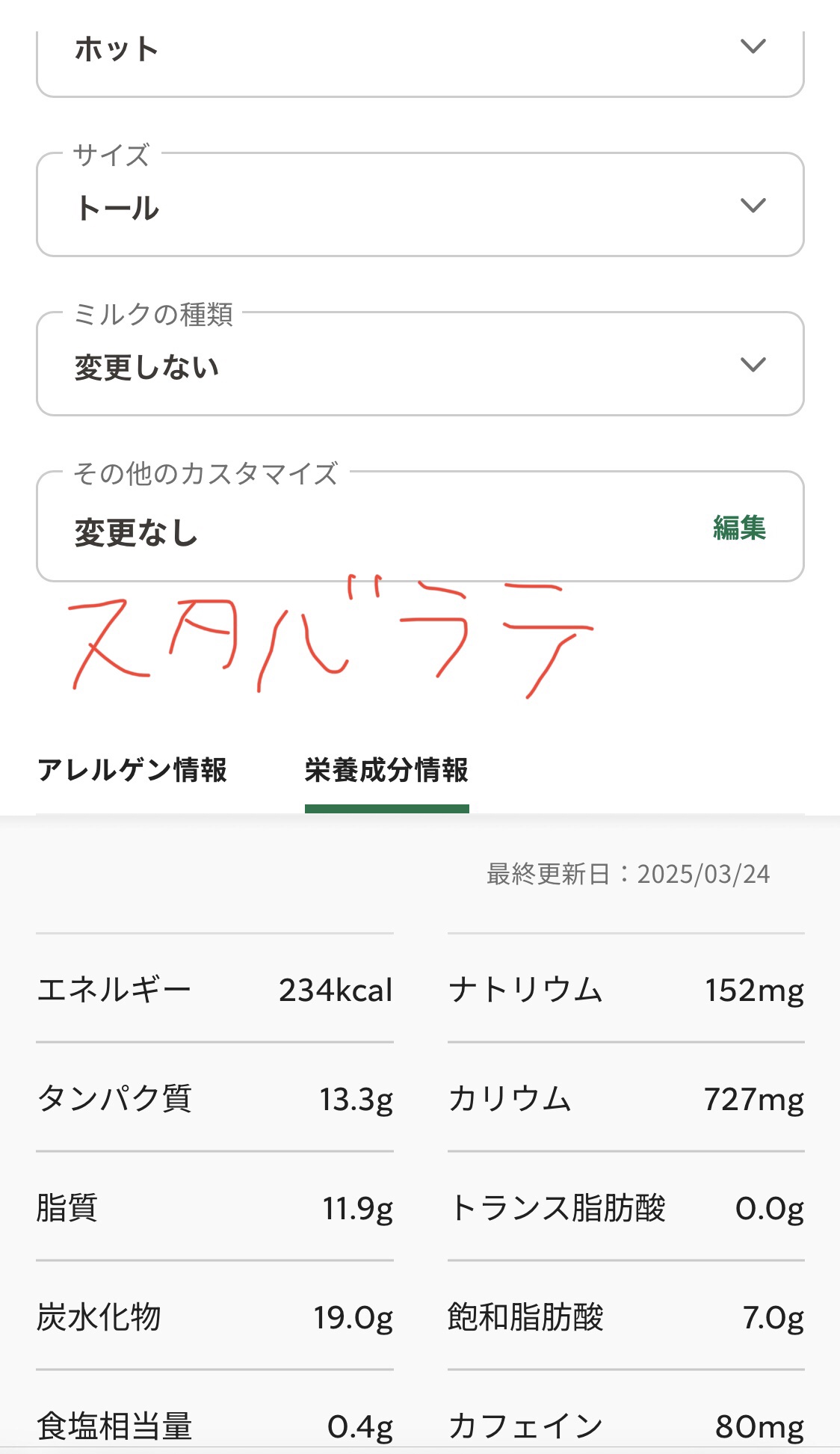Click the 飽和脂肪酸 7.0g entry
Screen dimensions: 840x1454
pos(626,1319)
